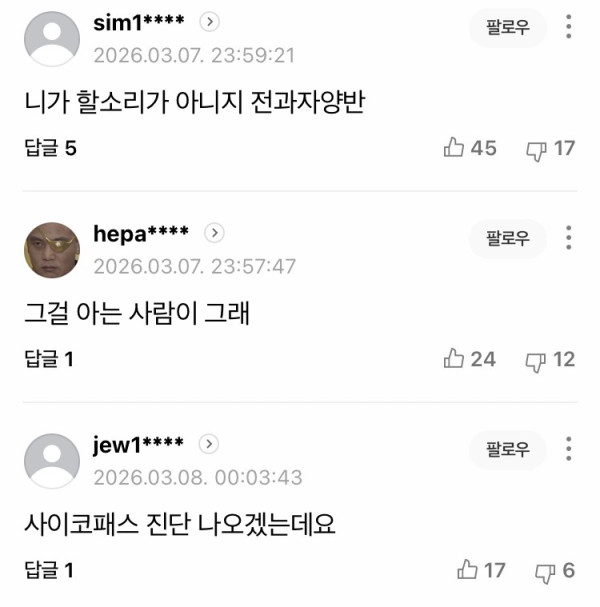
Task: Open overflow menu on sim1**** comment
Action: (568, 27)
